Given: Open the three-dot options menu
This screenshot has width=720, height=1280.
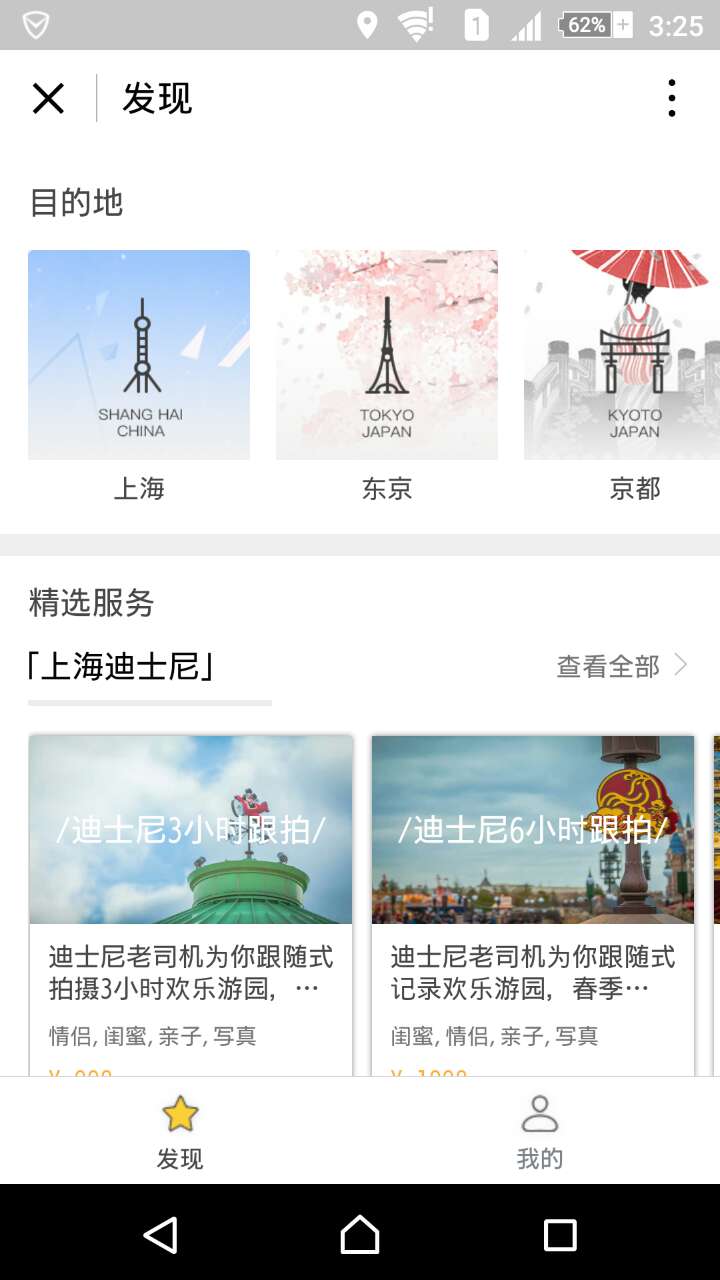Looking at the screenshot, I should coord(672,97).
